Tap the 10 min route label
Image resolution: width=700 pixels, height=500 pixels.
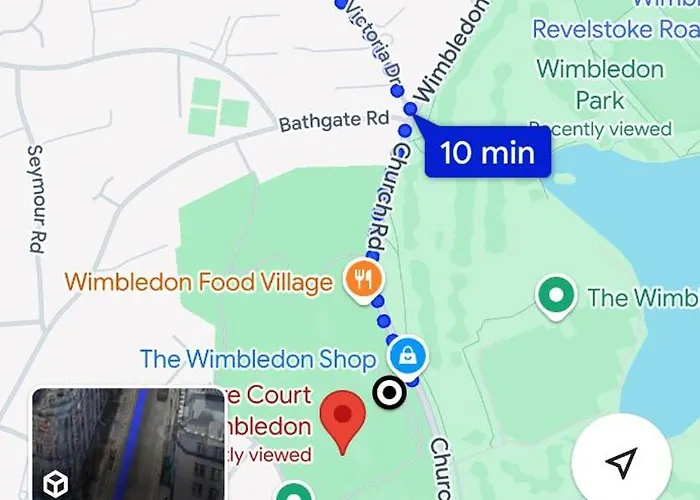487,152
